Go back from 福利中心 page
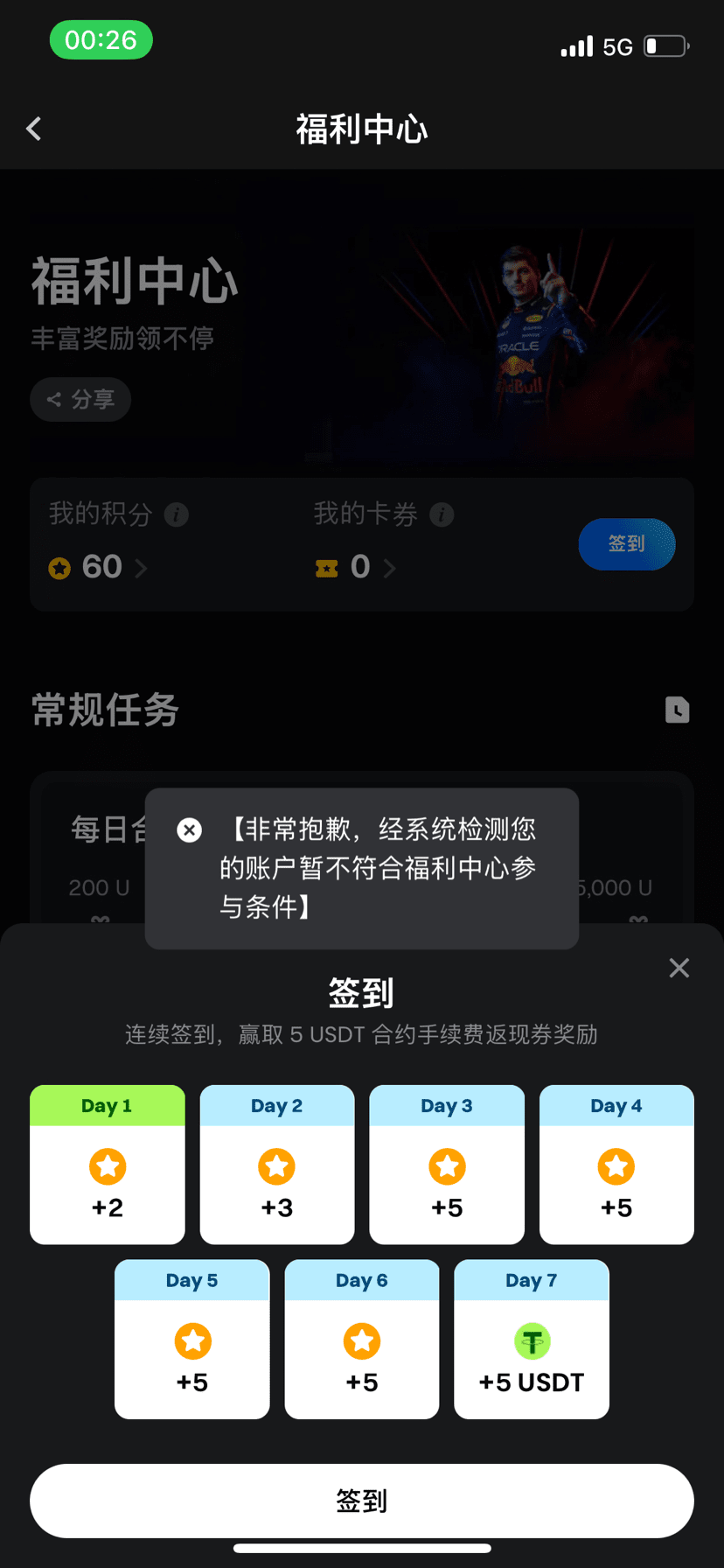Image resolution: width=724 pixels, height=1568 pixels. point(34,129)
